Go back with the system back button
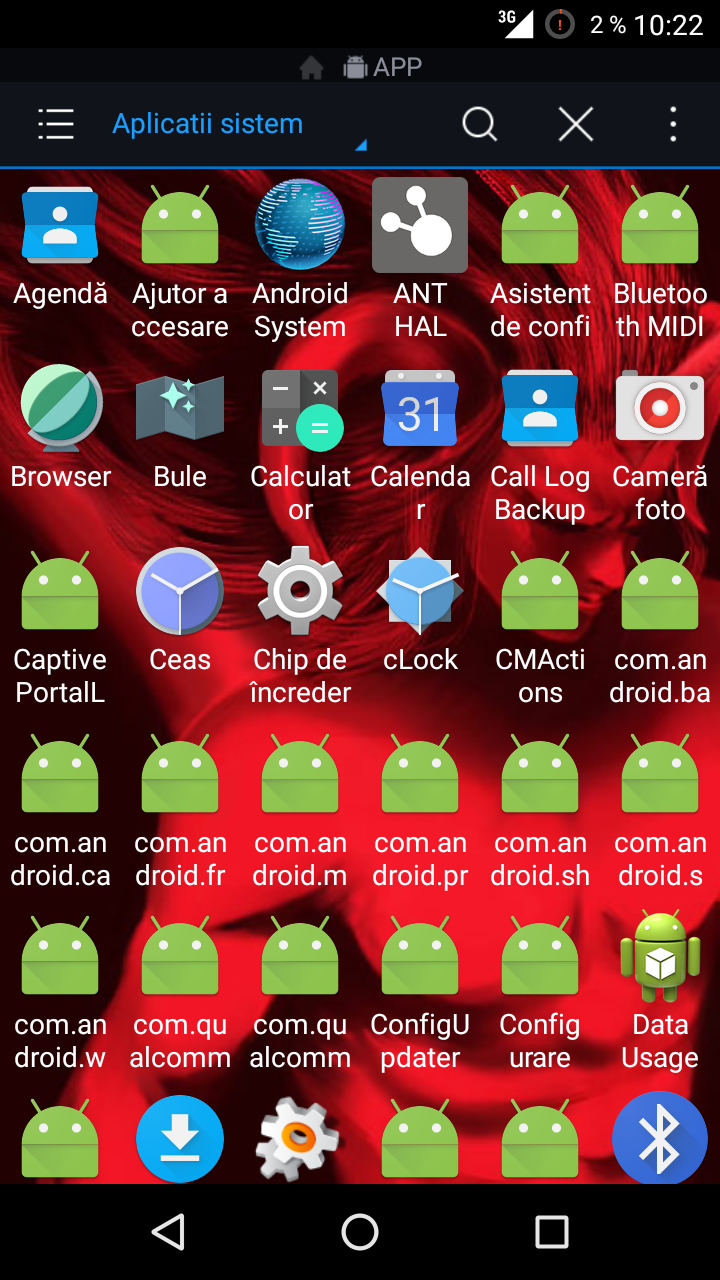Screen dimensions: 720x1280 168,1232
